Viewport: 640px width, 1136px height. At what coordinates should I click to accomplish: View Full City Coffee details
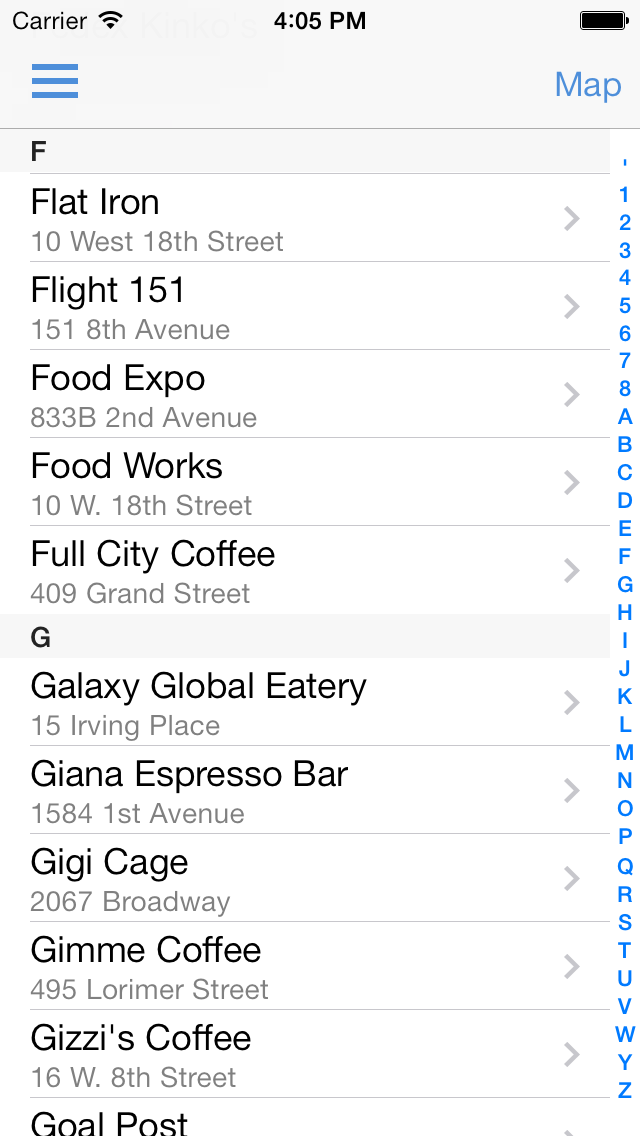coord(305,570)
